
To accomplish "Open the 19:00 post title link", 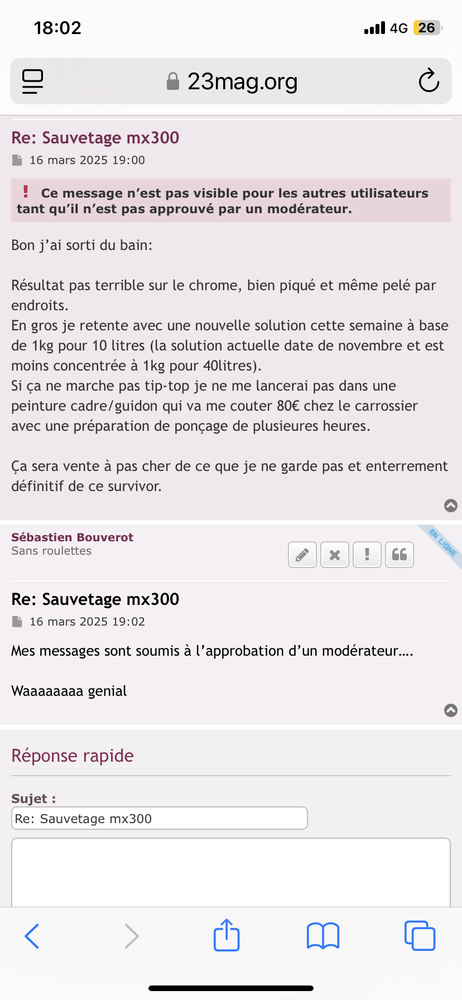I will tap(95, 137).
